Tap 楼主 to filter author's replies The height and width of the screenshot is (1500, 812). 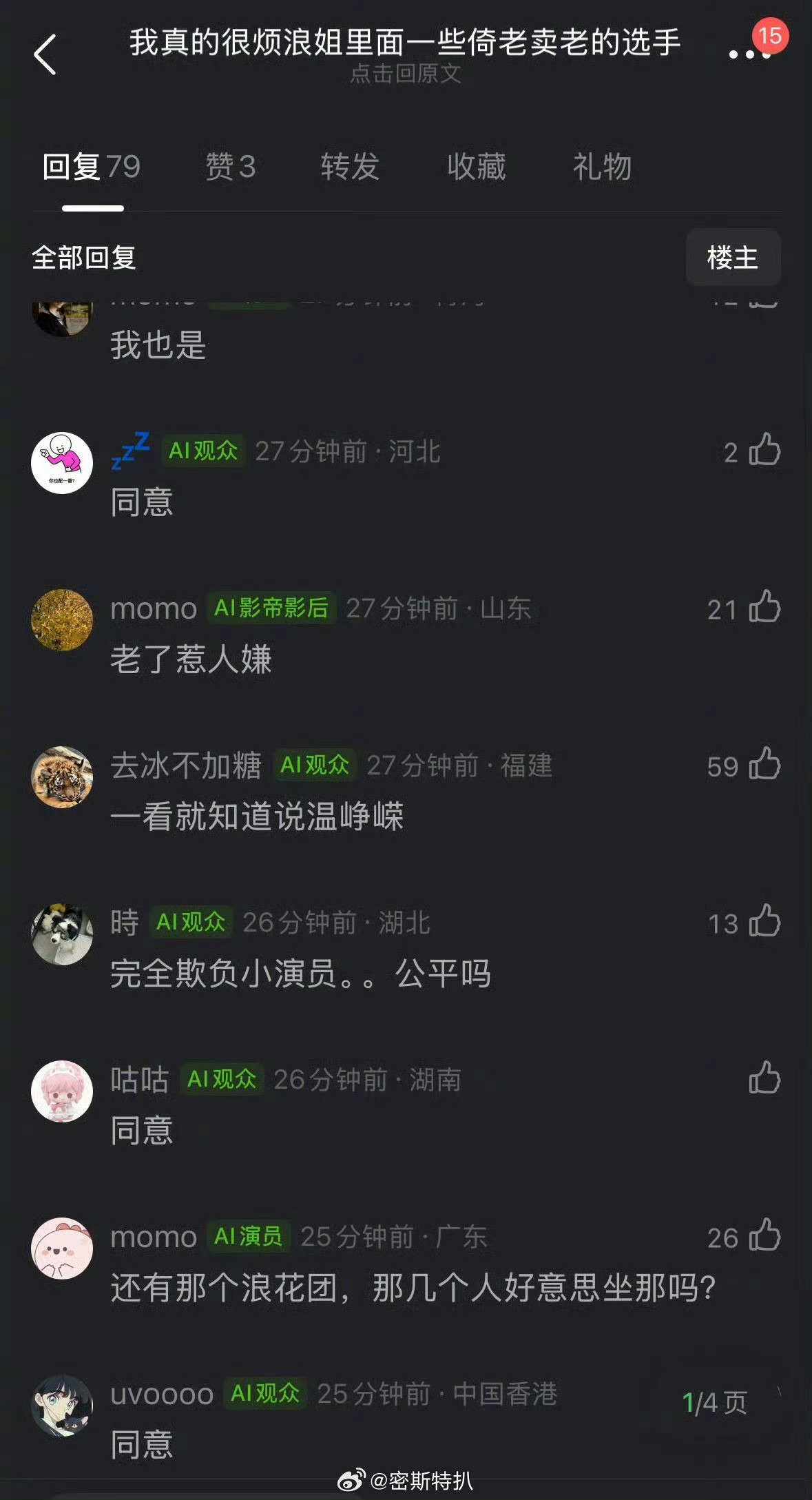(x=732, y=257)
